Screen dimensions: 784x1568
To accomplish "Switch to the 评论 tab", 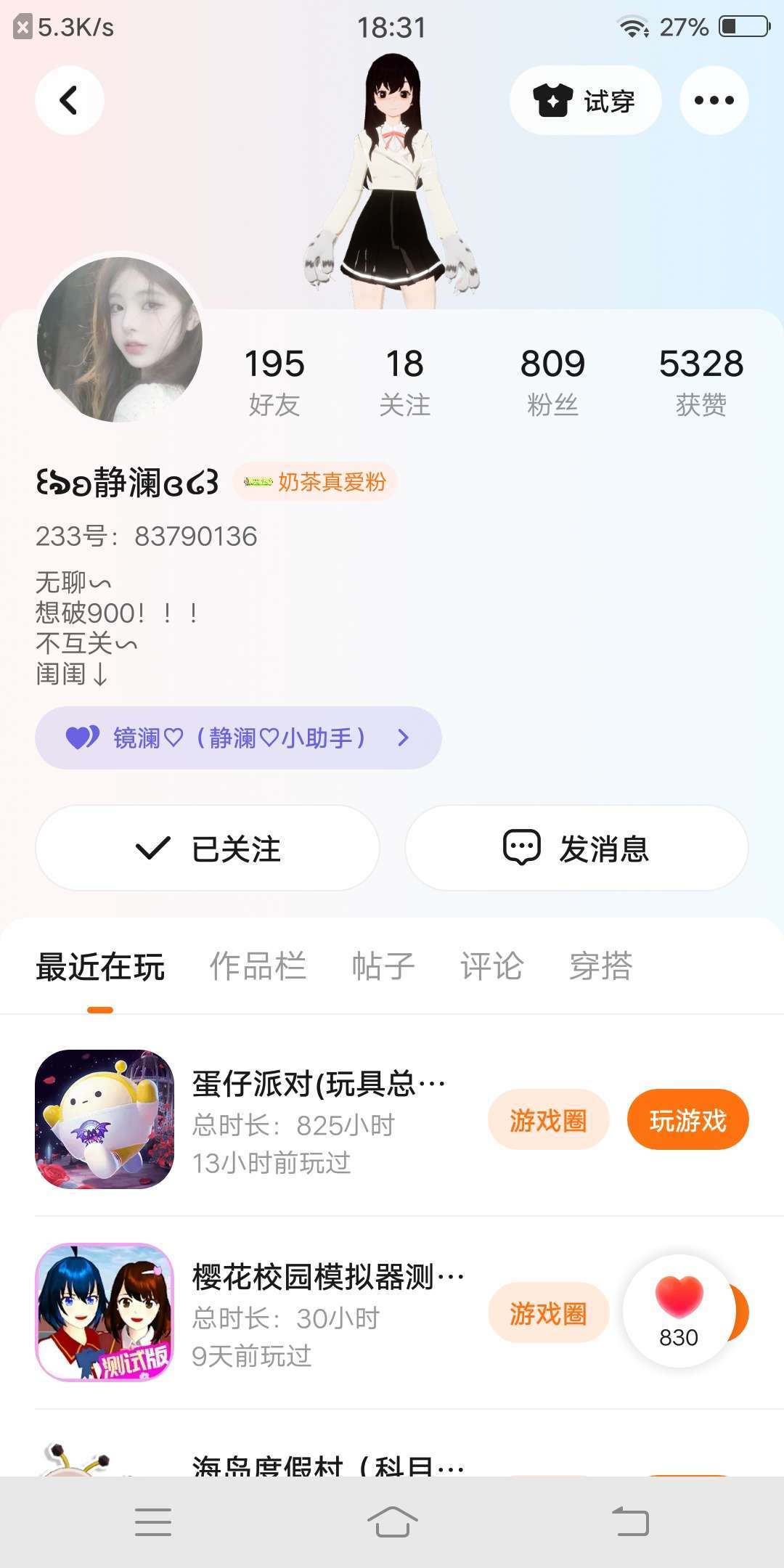I will pyautogui.click(x=491, y=966).
